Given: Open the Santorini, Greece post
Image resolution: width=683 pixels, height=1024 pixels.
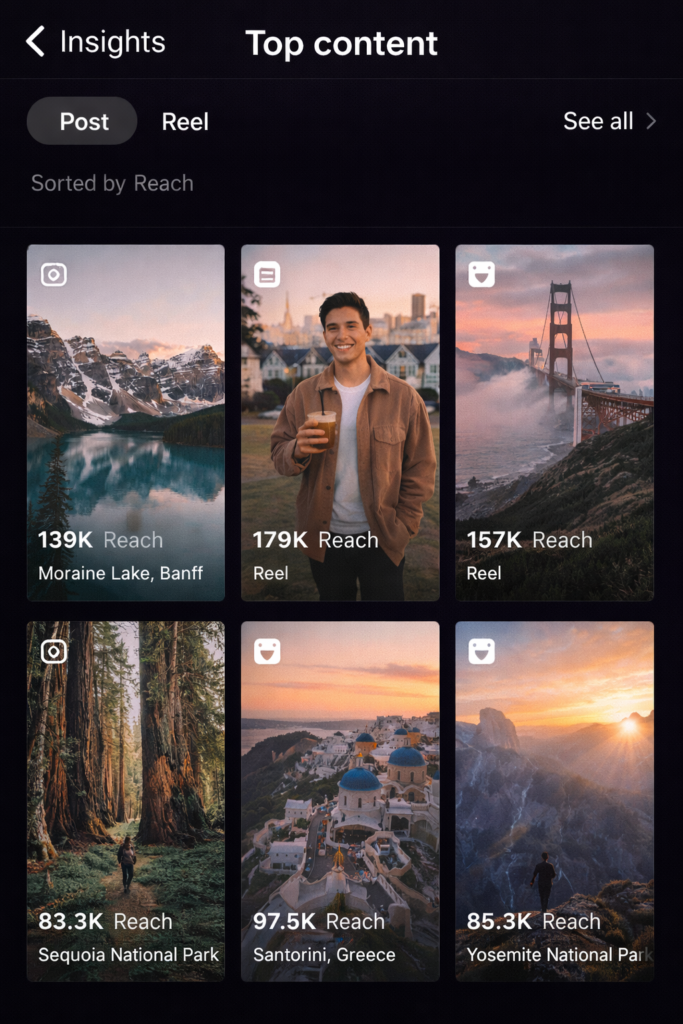Looking at the screenshot, I should pyautogui.click(x=340, y=800).
